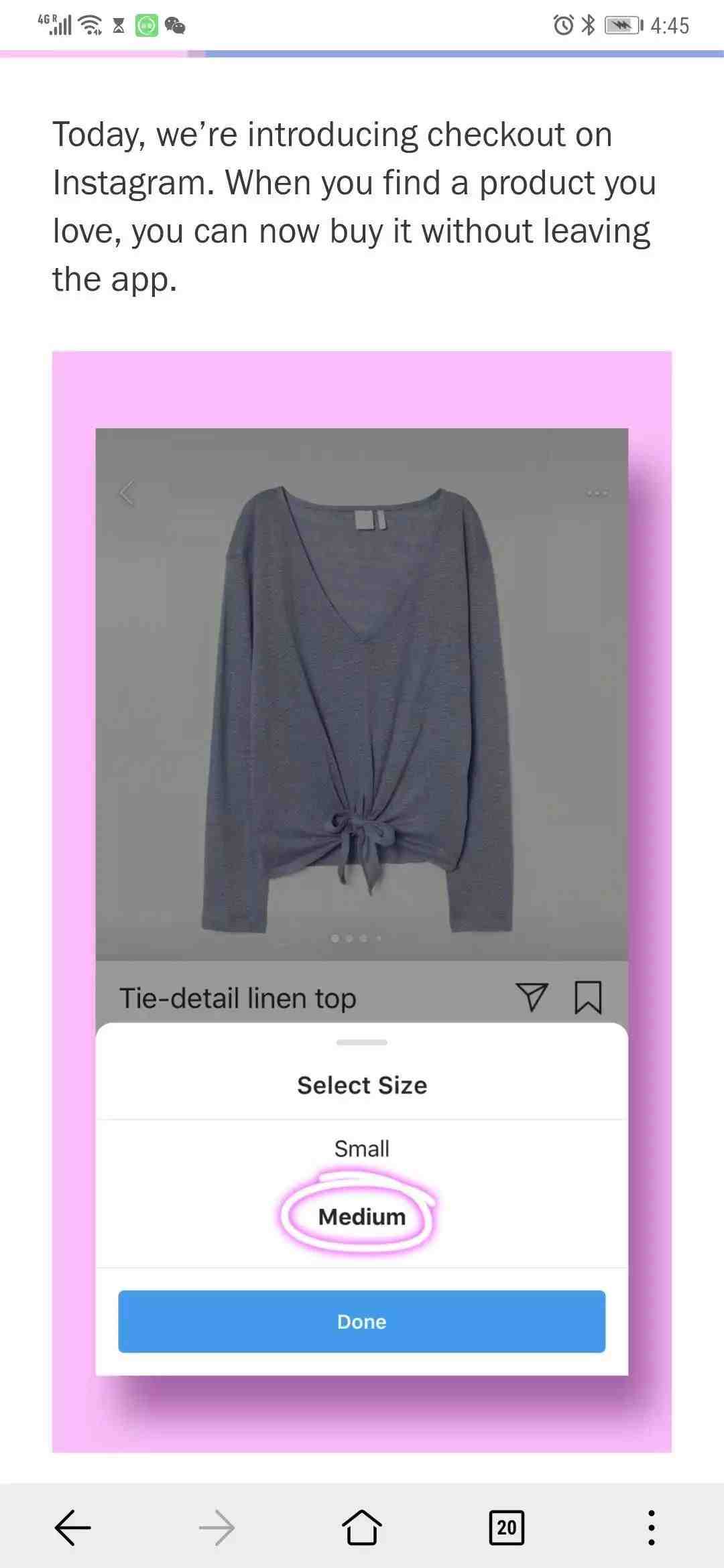Open the browser overflow menu
This screenshot has width=724, height=1568.
pos(651,1528)
